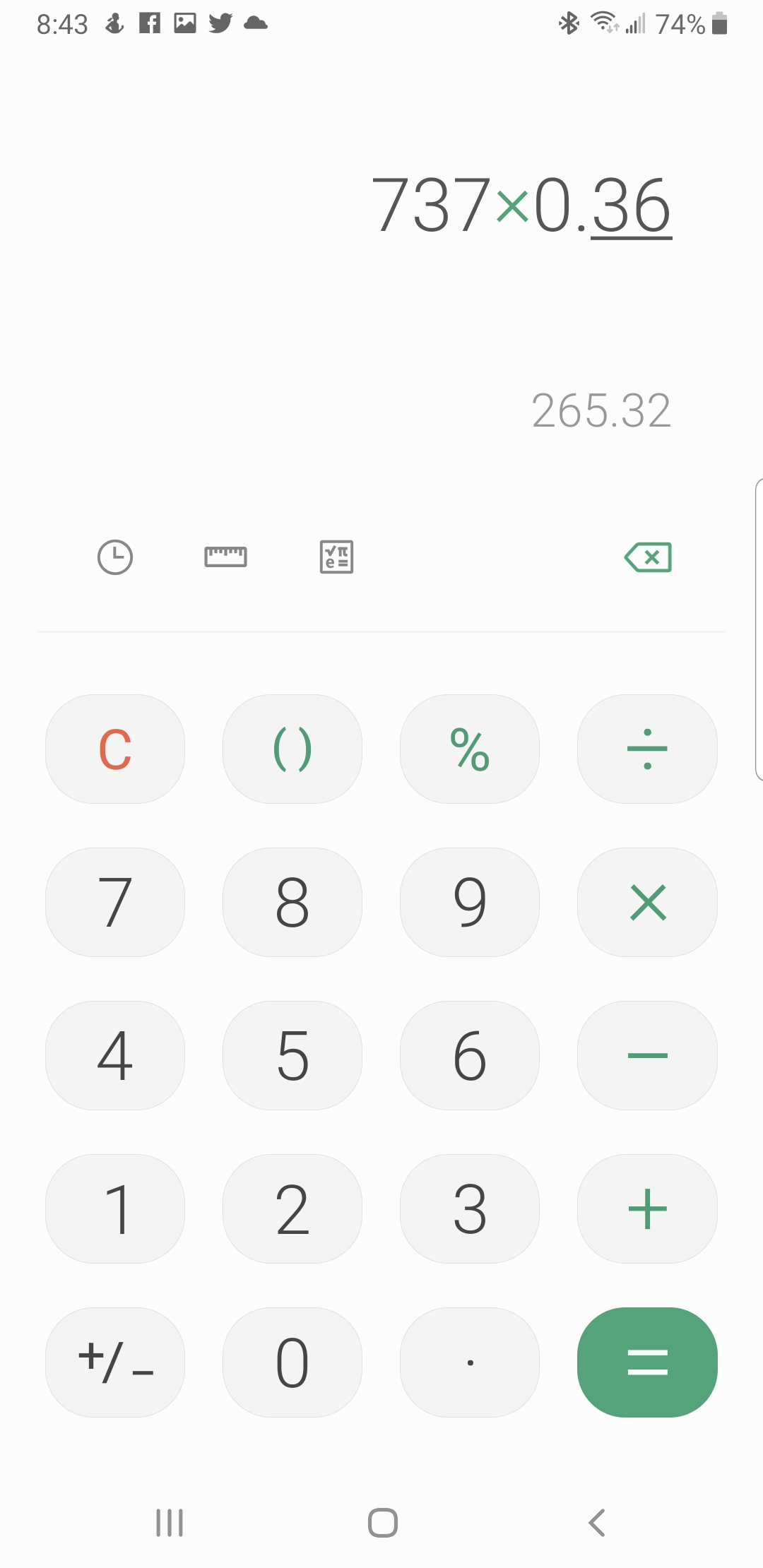This screenshot has height=1568, width=763.
Task: Open the unit converter ruler icon
Action: coord(226,557)
